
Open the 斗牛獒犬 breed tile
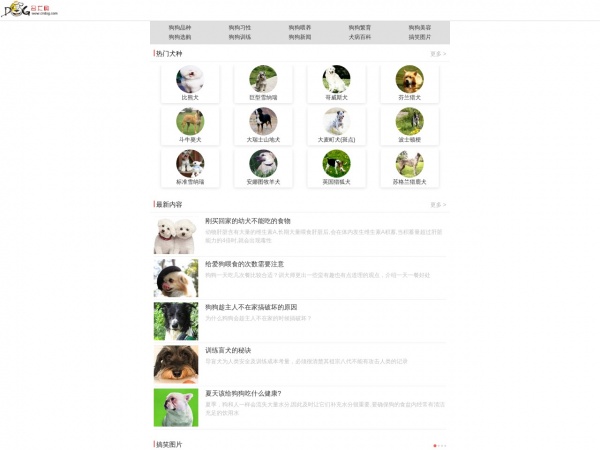point(190,125)
